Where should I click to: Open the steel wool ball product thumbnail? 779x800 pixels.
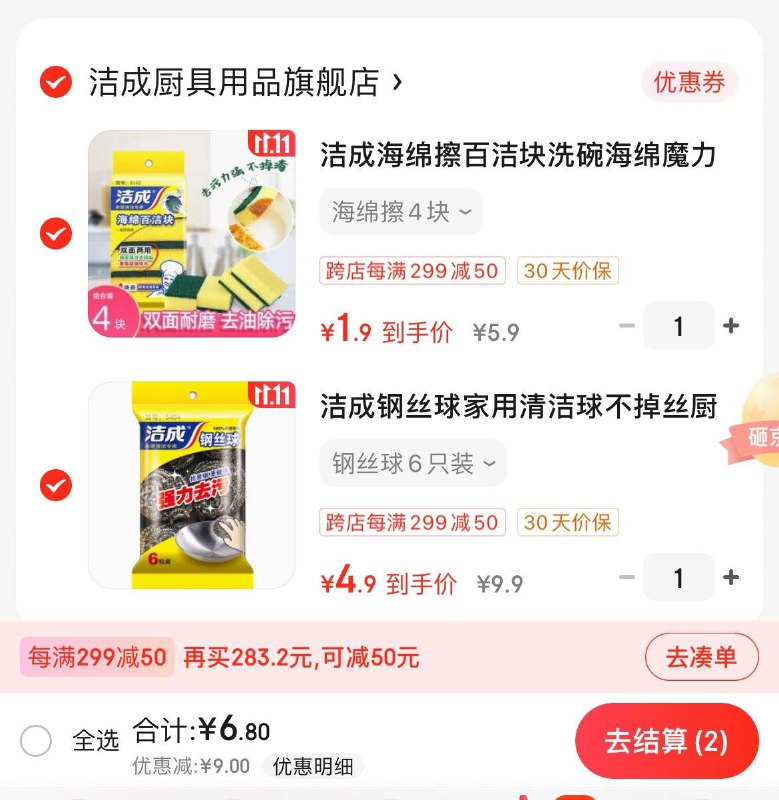[195, 489]
